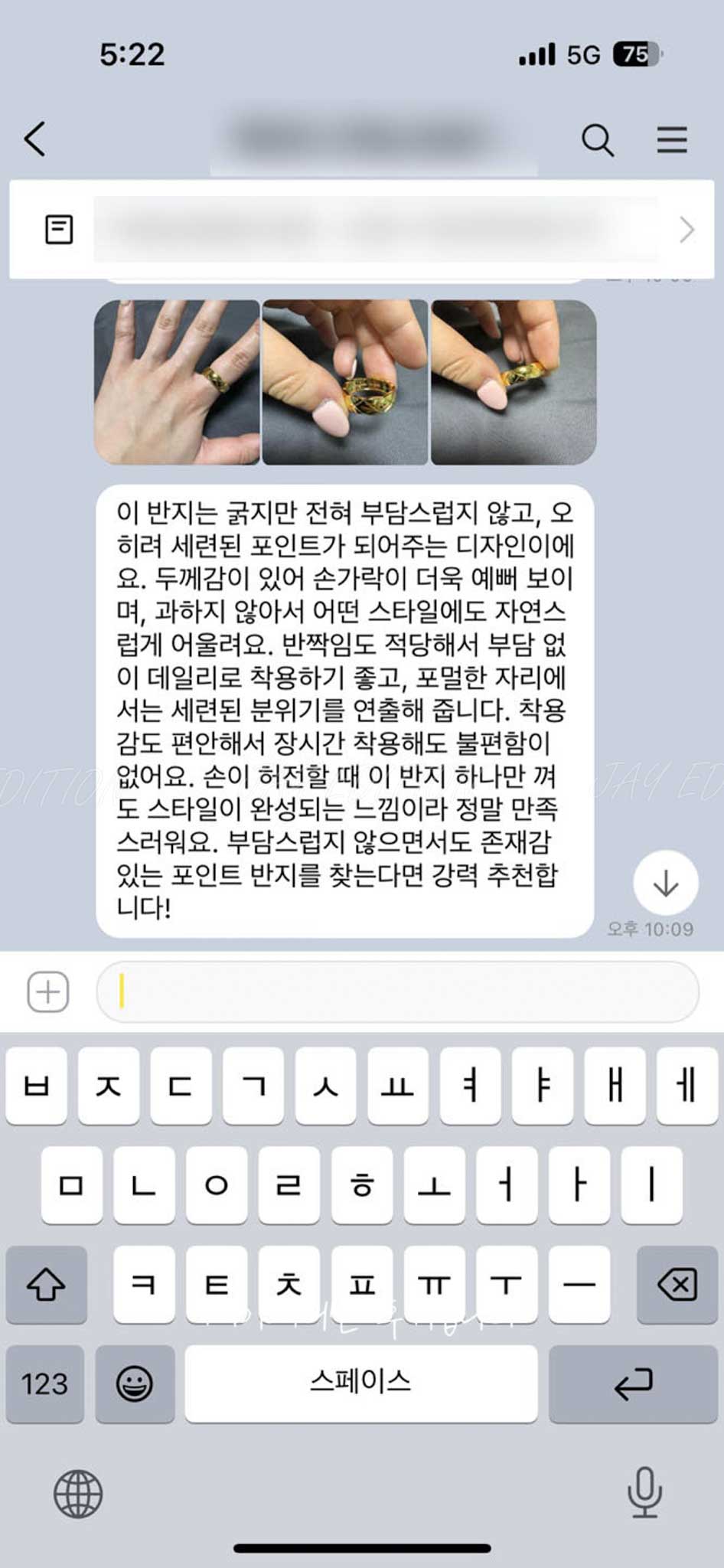The image size is (724, 1568).
Task: Open the plus attachment menu
Action: (48, 992)
